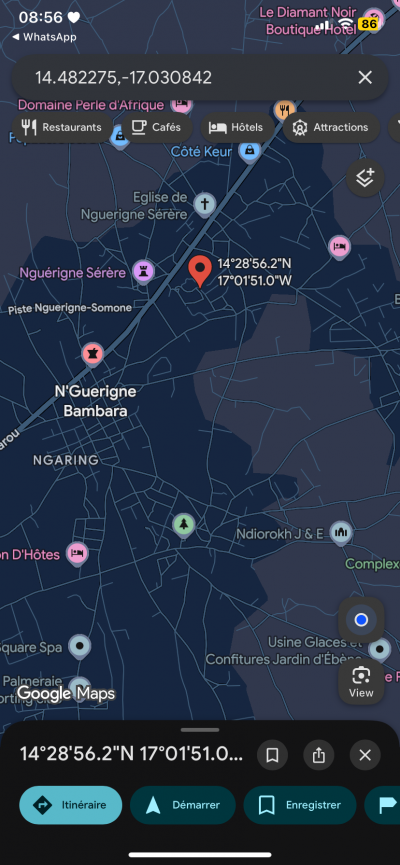The height and width of the screenshot is (865, 400).
Task: Start navigation with Démarrer
Action: point(183,805)
